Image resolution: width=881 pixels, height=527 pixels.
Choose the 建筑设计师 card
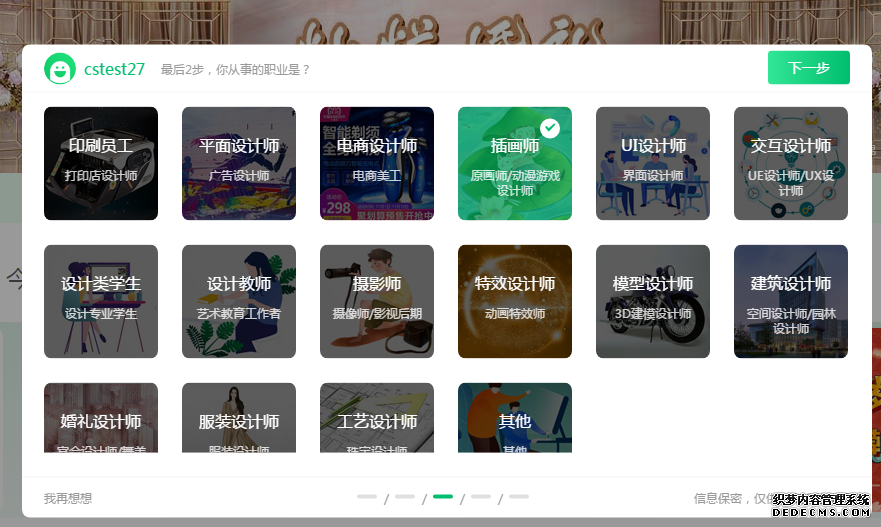tap(791, 301)
